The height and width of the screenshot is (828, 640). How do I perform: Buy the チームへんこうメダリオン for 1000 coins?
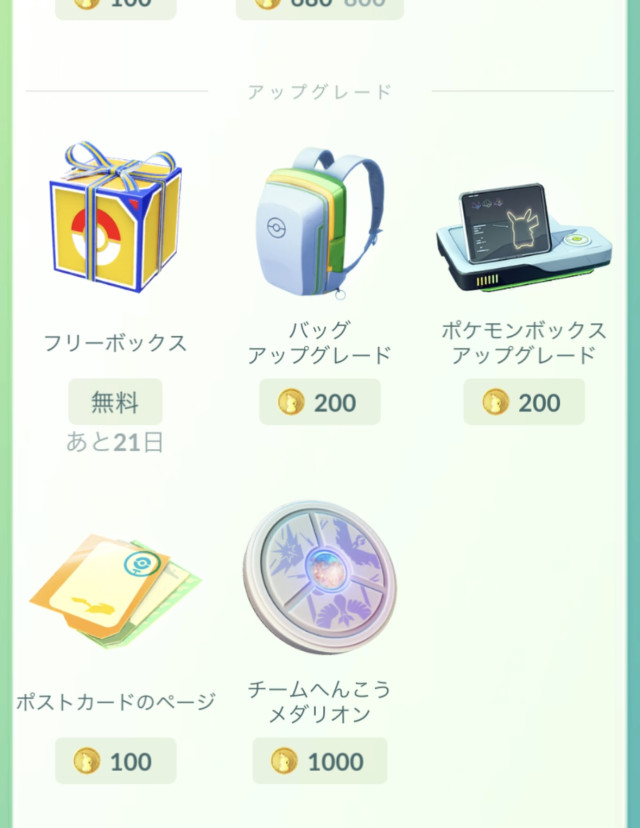pyautogui.click(x=320, y=761)
